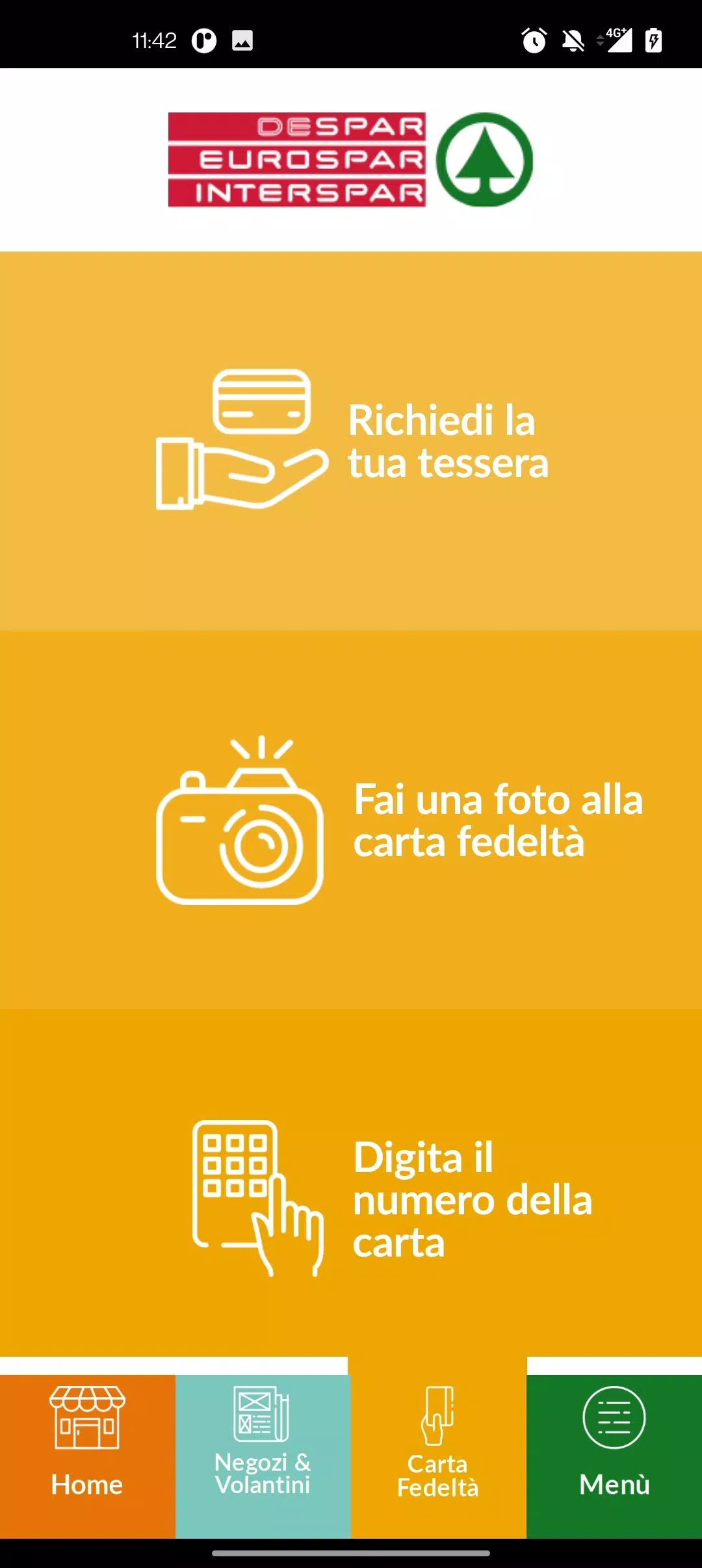The height and width of the screenshot is (1568, 702).
Task: Open the Carta Fedeltà tab
Action: tap(438, 1448)
